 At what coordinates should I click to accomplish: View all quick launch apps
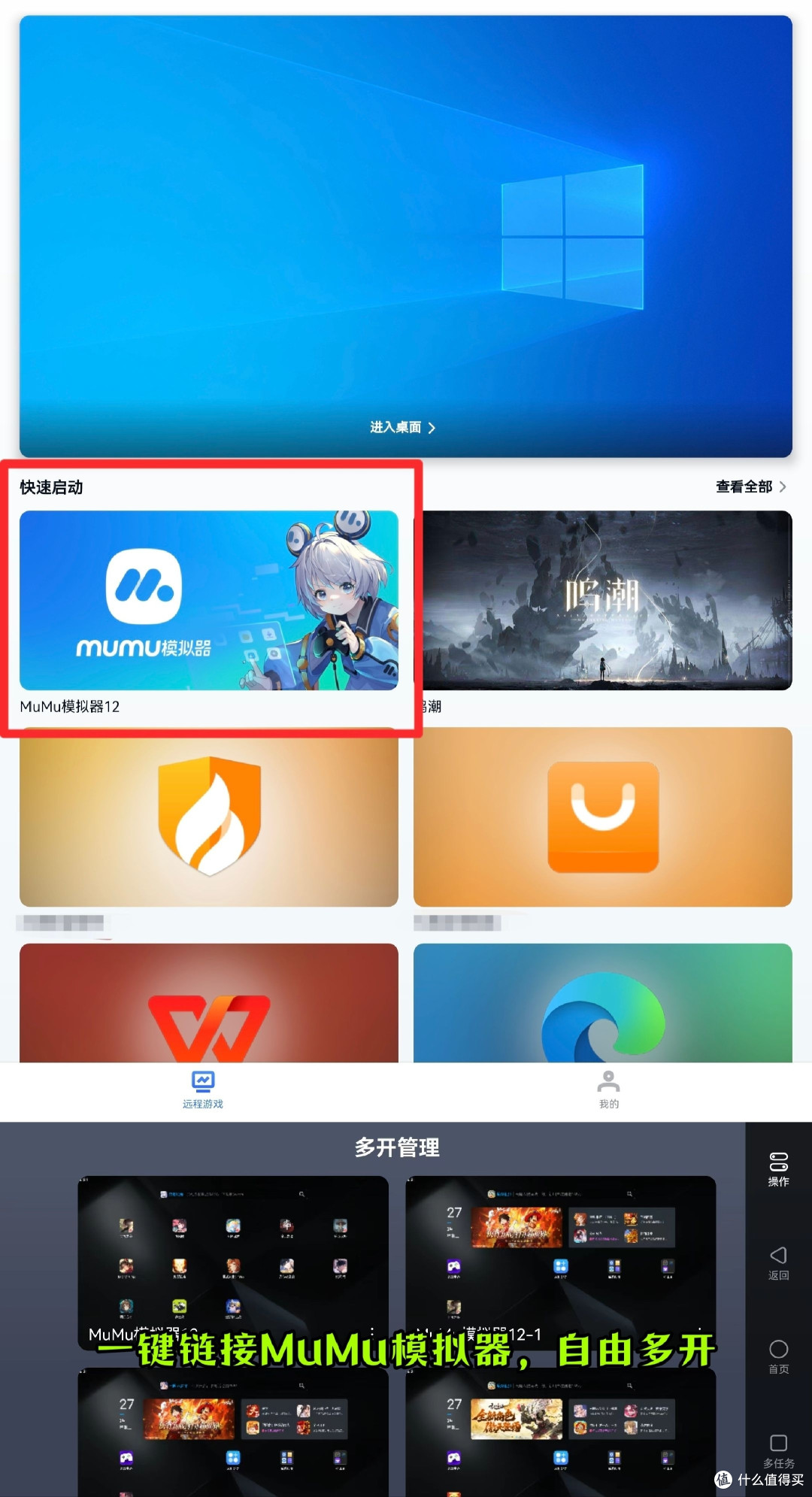[x=750, y=486]
